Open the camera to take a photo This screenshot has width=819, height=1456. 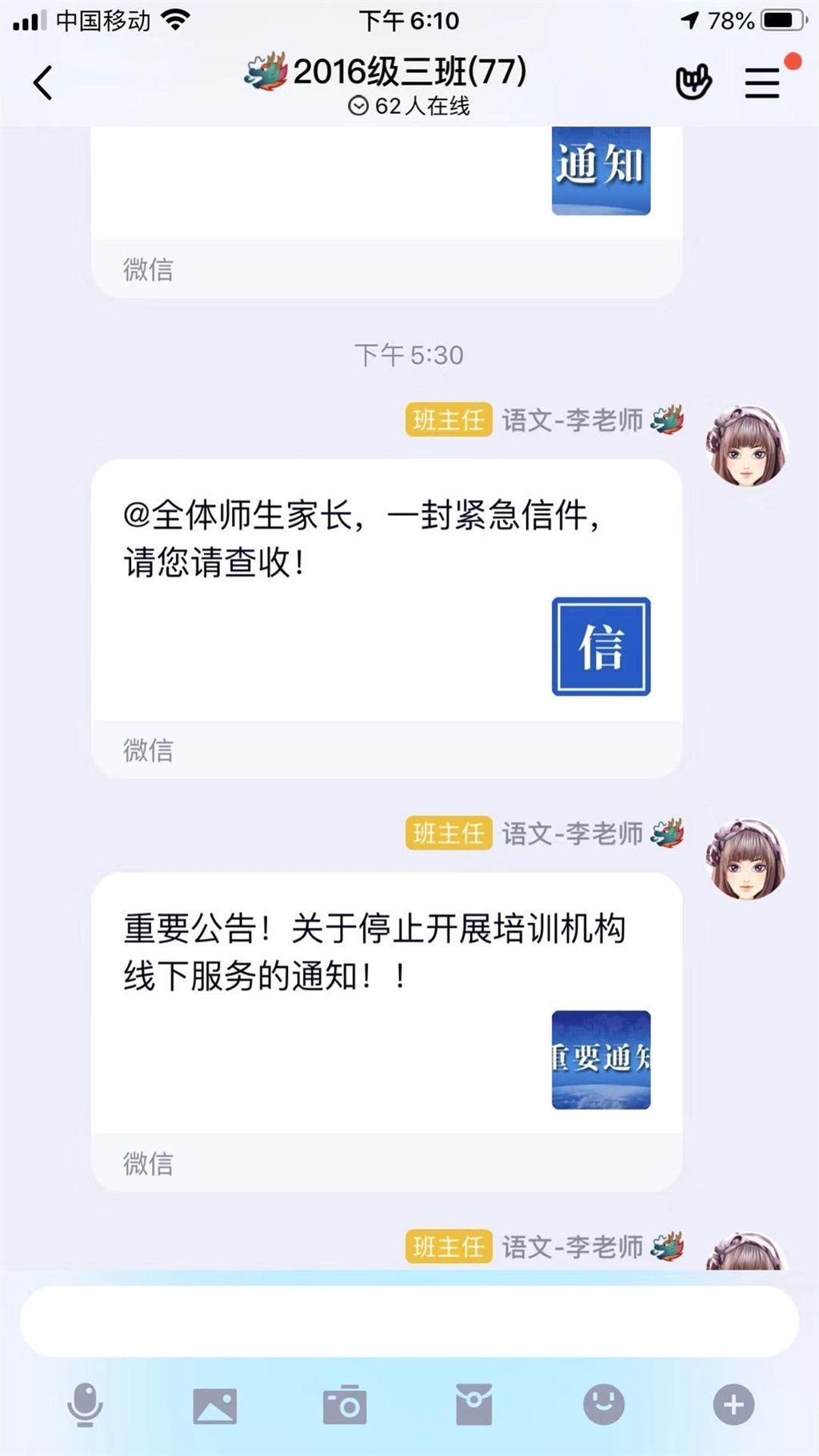tap(345, 1406)
